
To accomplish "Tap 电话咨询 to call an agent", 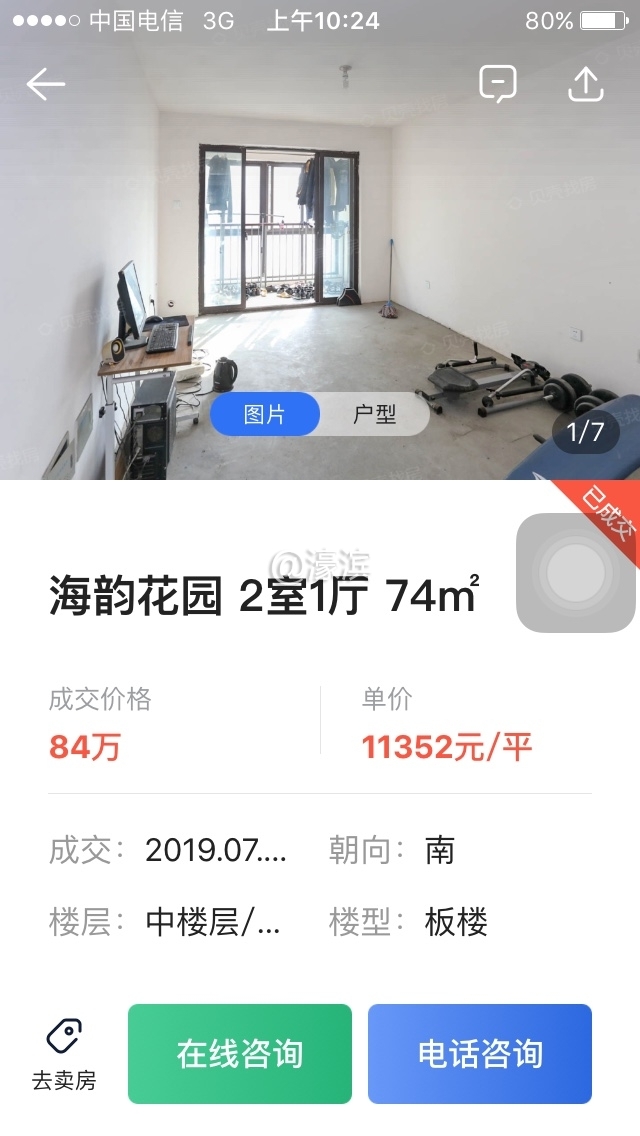I will pyautogui.click(x=480, y=1054).
